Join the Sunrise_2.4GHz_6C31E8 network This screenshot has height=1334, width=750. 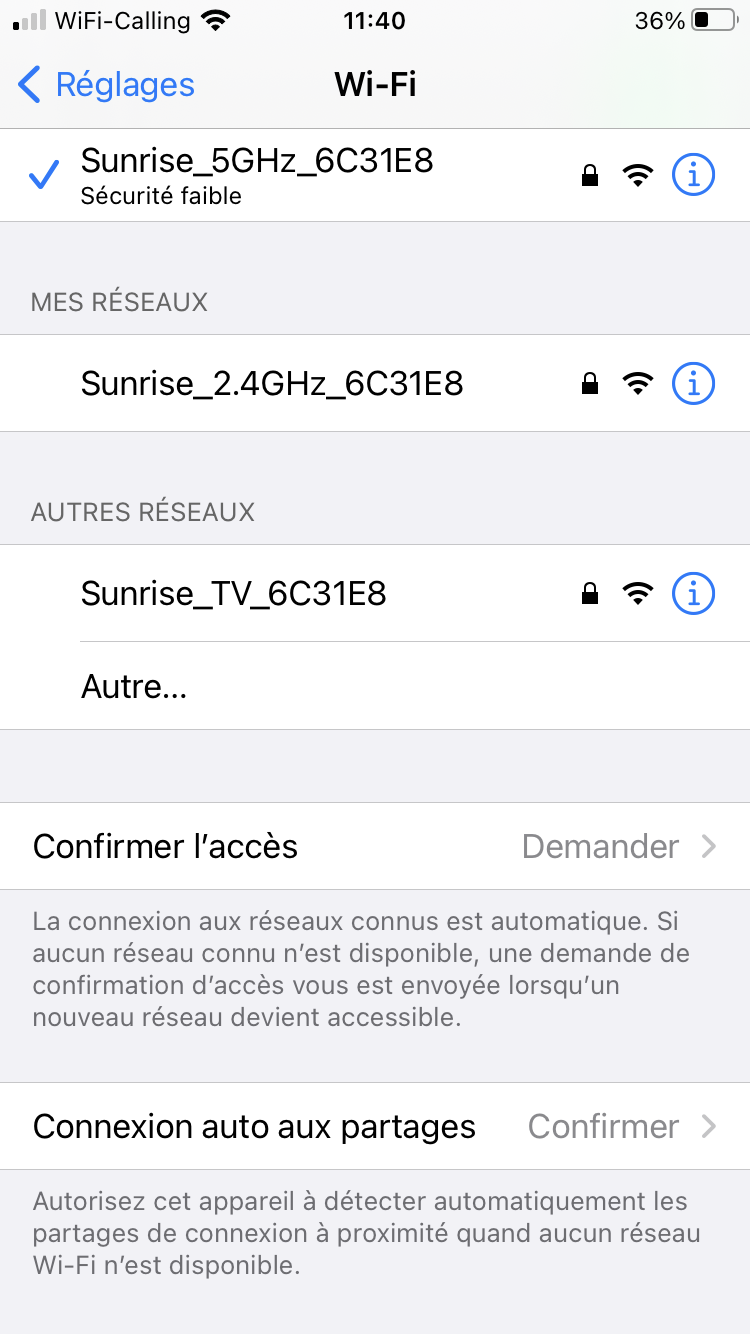[272, 383]
